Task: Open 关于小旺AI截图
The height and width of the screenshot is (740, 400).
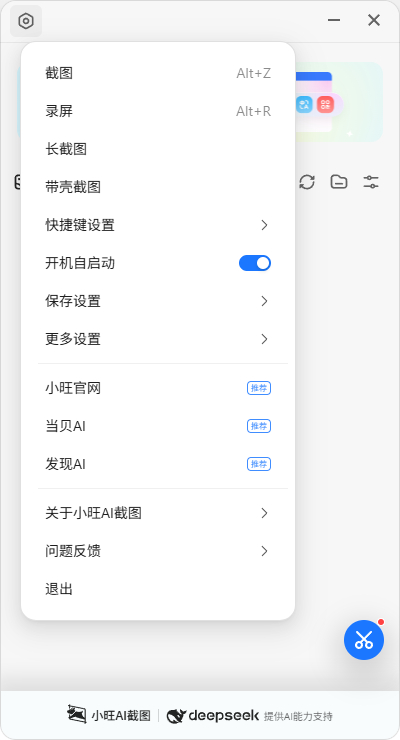Action: [x=158, y=513]
